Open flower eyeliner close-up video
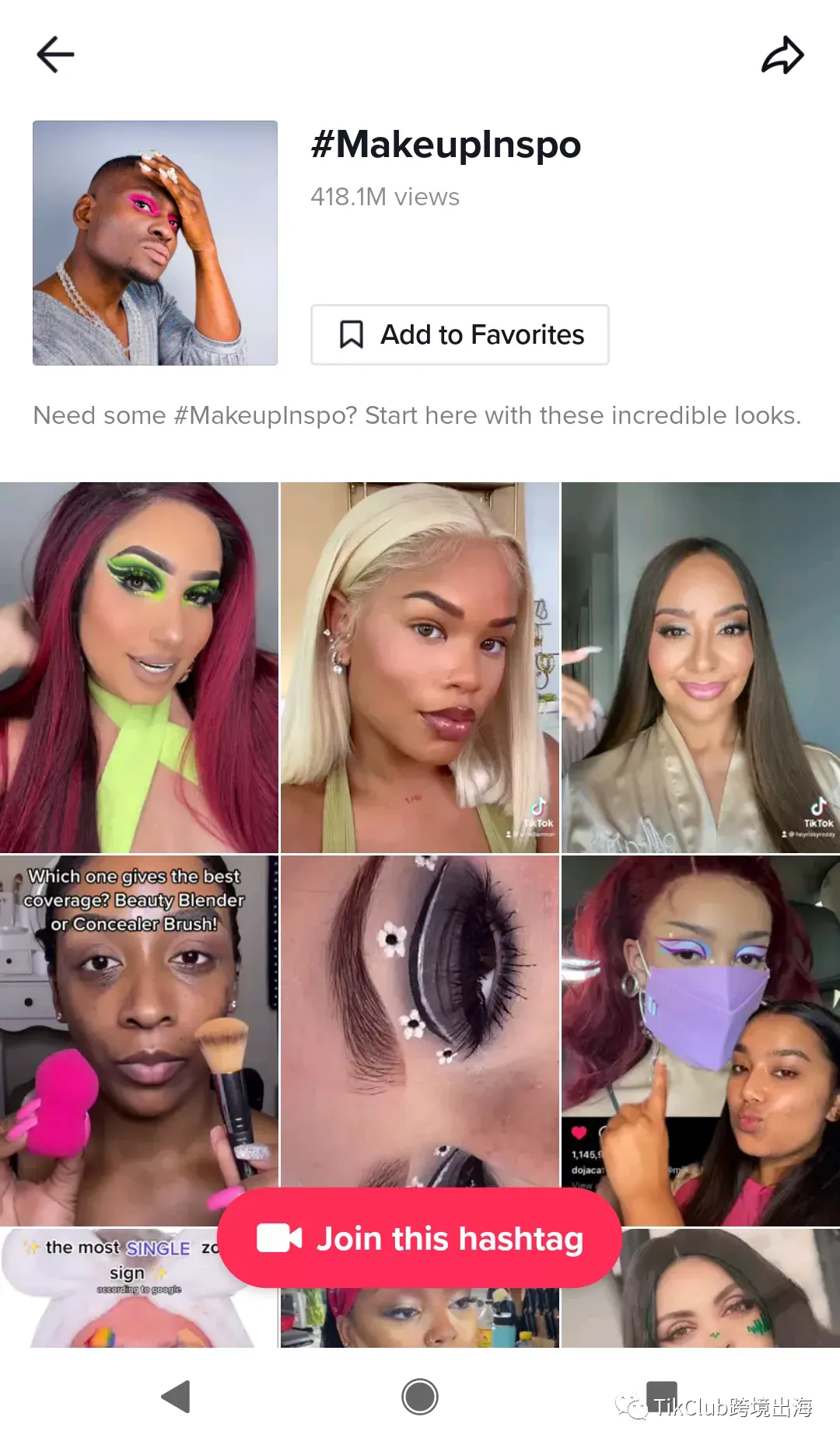This screenshot has width=840, height=1445. pyautogui.click(x=419, y=1019)
